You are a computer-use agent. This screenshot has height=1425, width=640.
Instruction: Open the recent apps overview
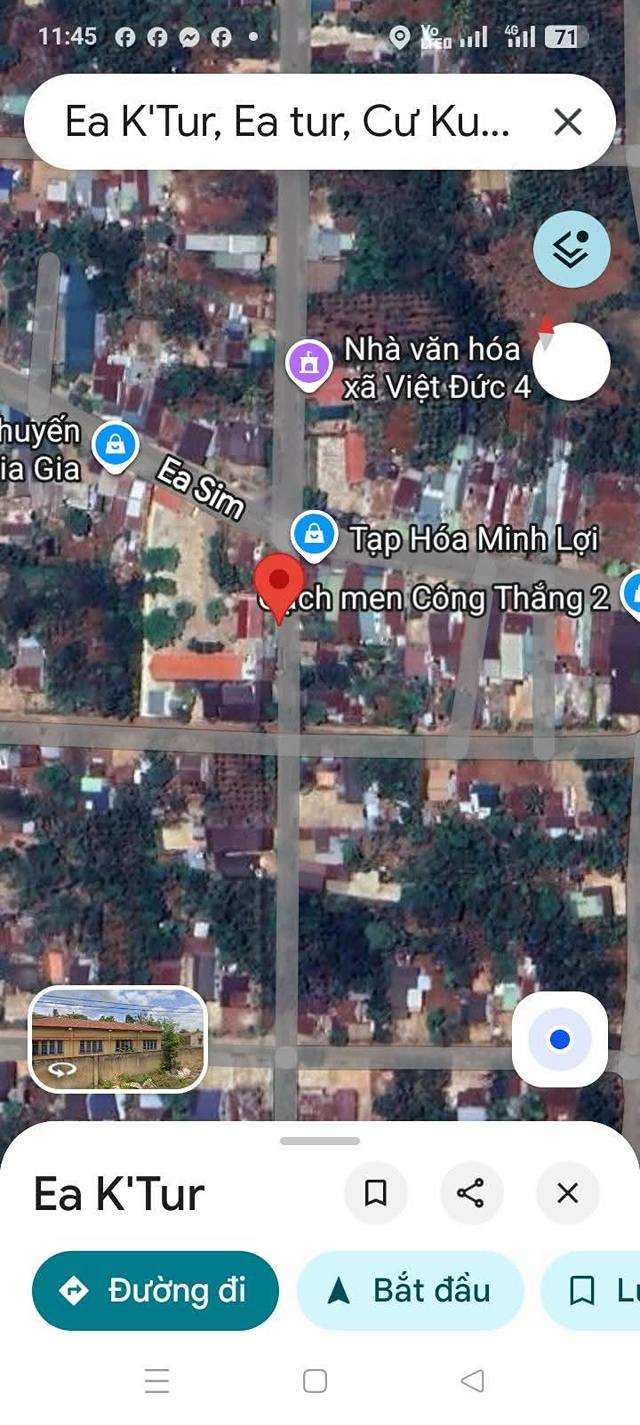tap(157, 1381)
